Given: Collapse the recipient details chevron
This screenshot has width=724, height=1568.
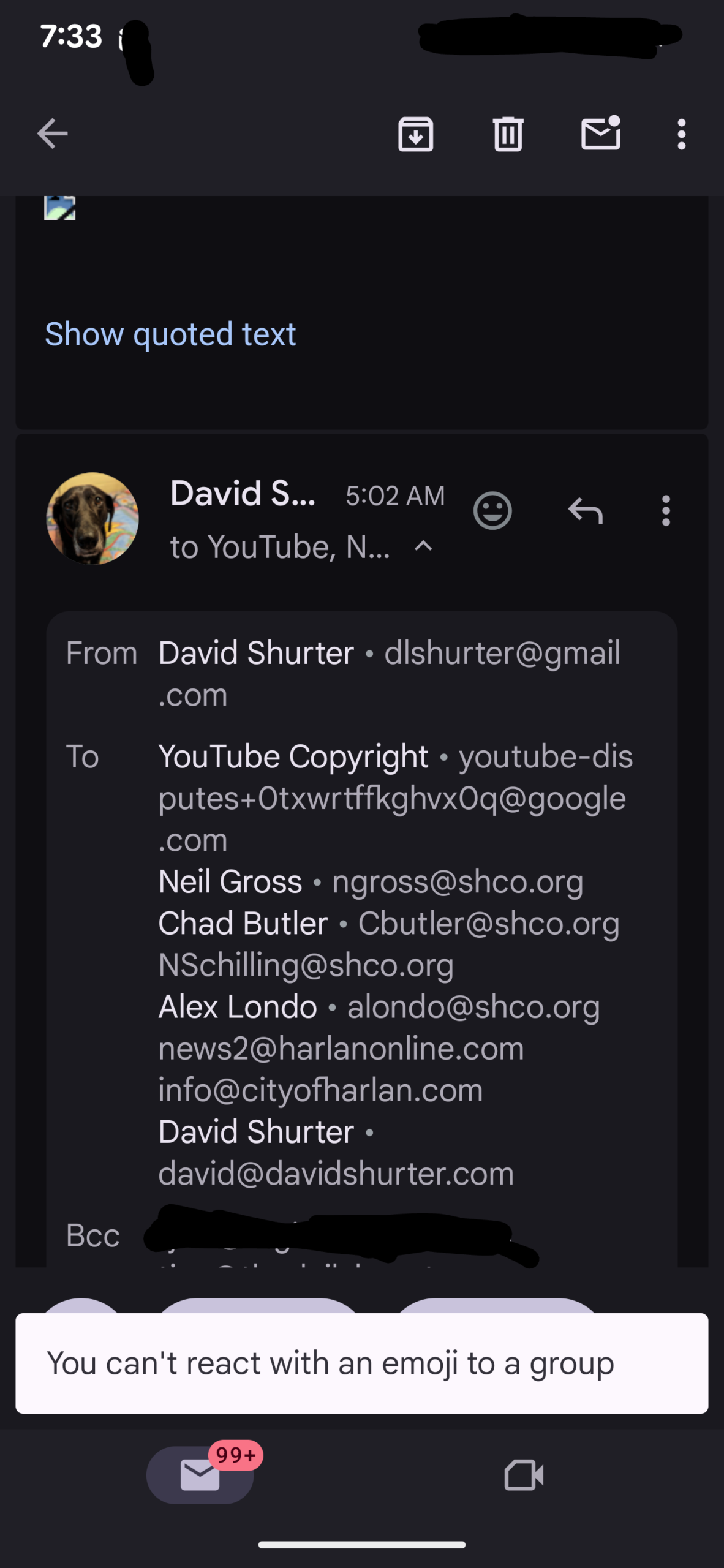Looking at the screenshot, I should pyautogui.click(x=424, y=546).
